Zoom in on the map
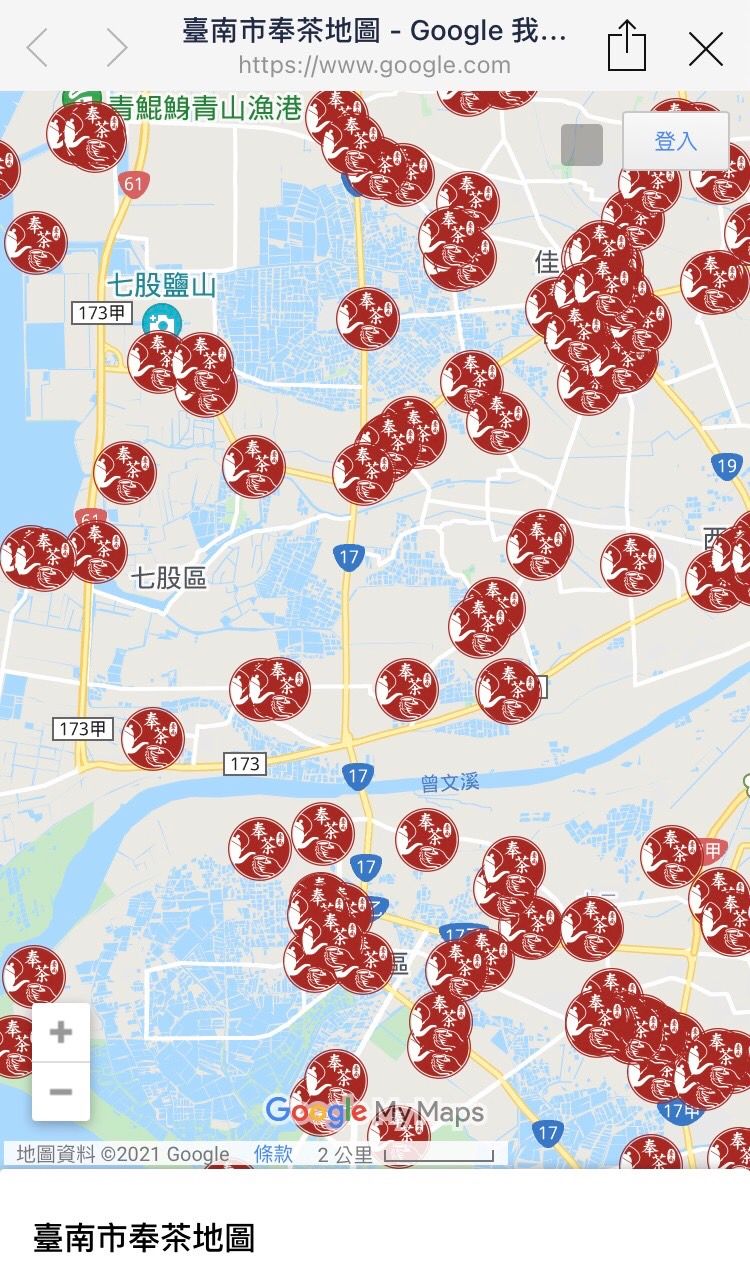Image resolution: width=750 pixels, height=1263 pixels. click(61, 1032)
